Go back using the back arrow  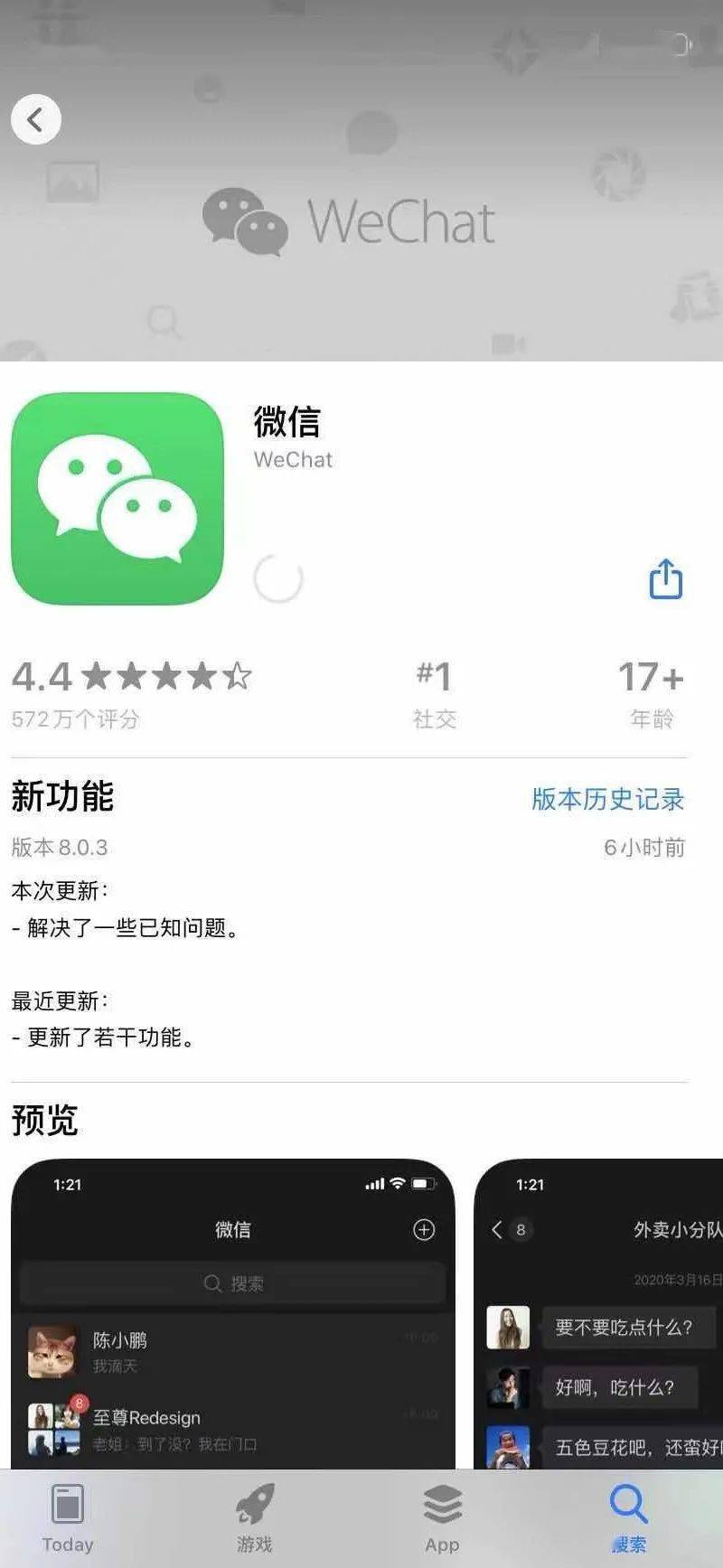[36, 119]
